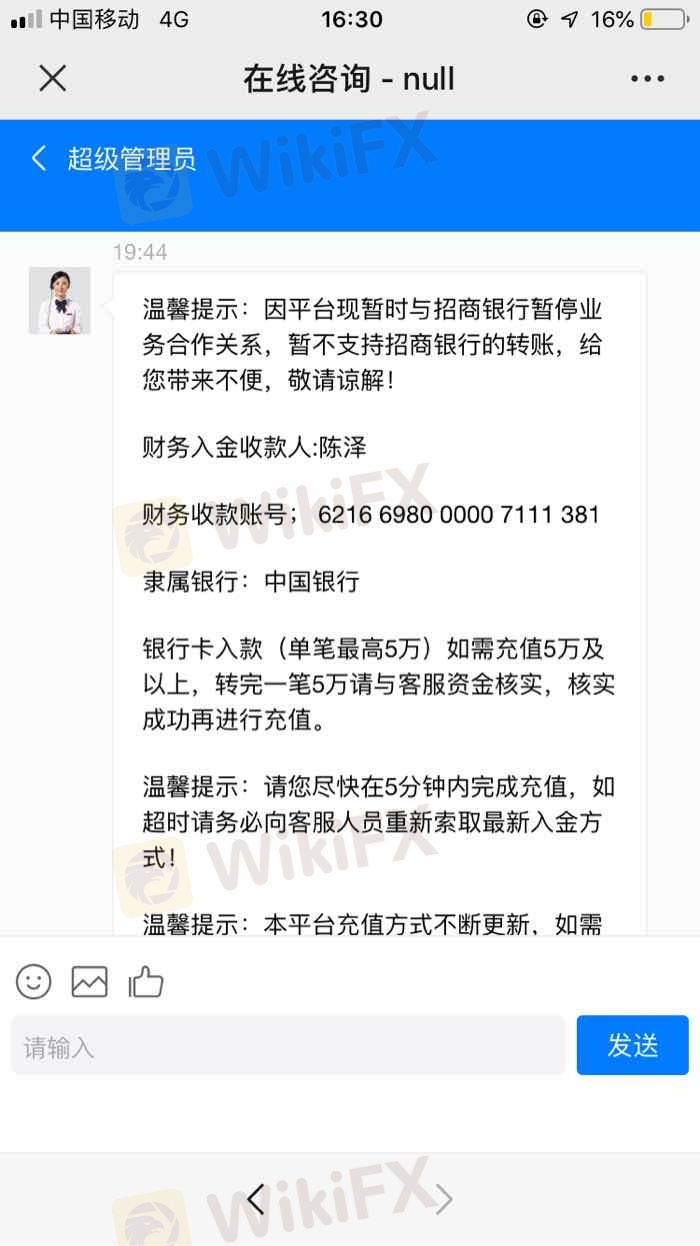Focus the 请输入 message field
This screenshot has width=700, height=1246.
(x=288, y=1046)
